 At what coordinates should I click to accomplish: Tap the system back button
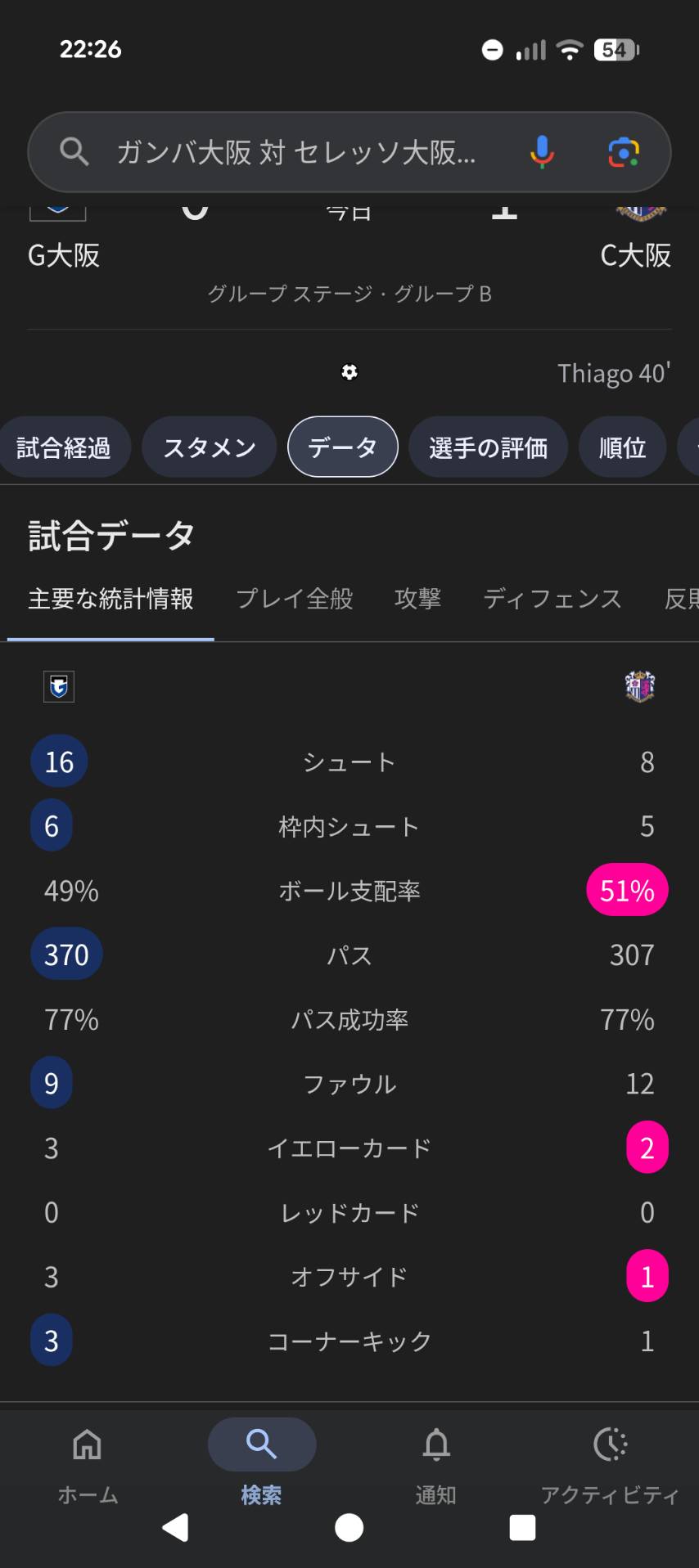pos(175,1528)
